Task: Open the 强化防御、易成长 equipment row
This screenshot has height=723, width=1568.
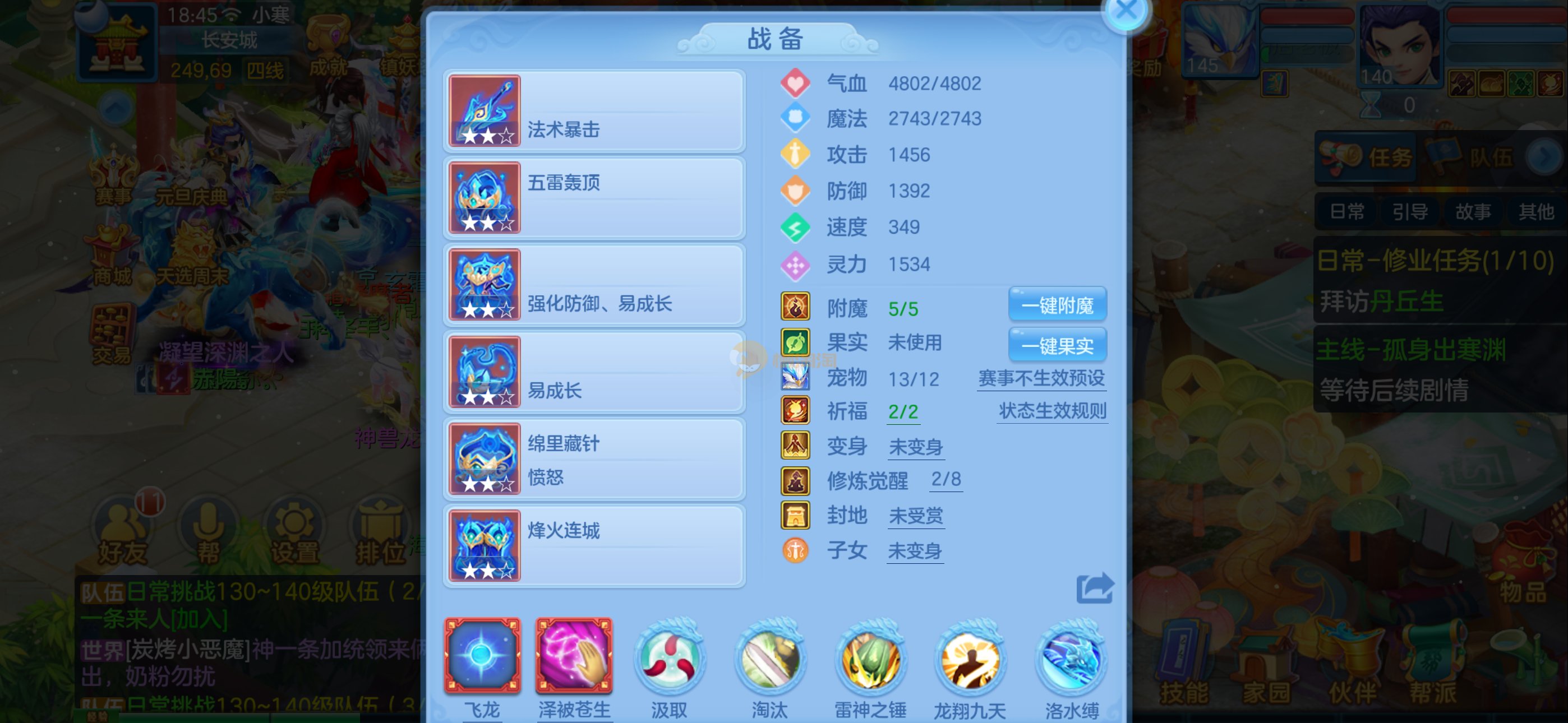Action: (594, 285)
